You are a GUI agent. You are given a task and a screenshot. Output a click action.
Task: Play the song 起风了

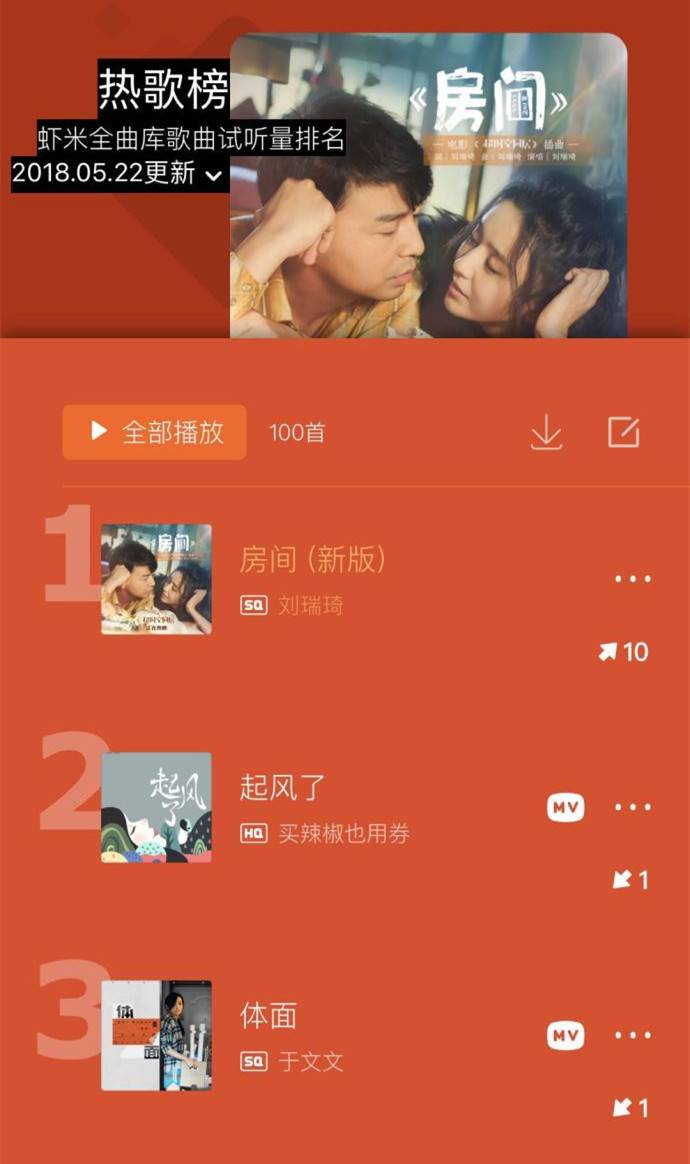(x=283, y=788)
